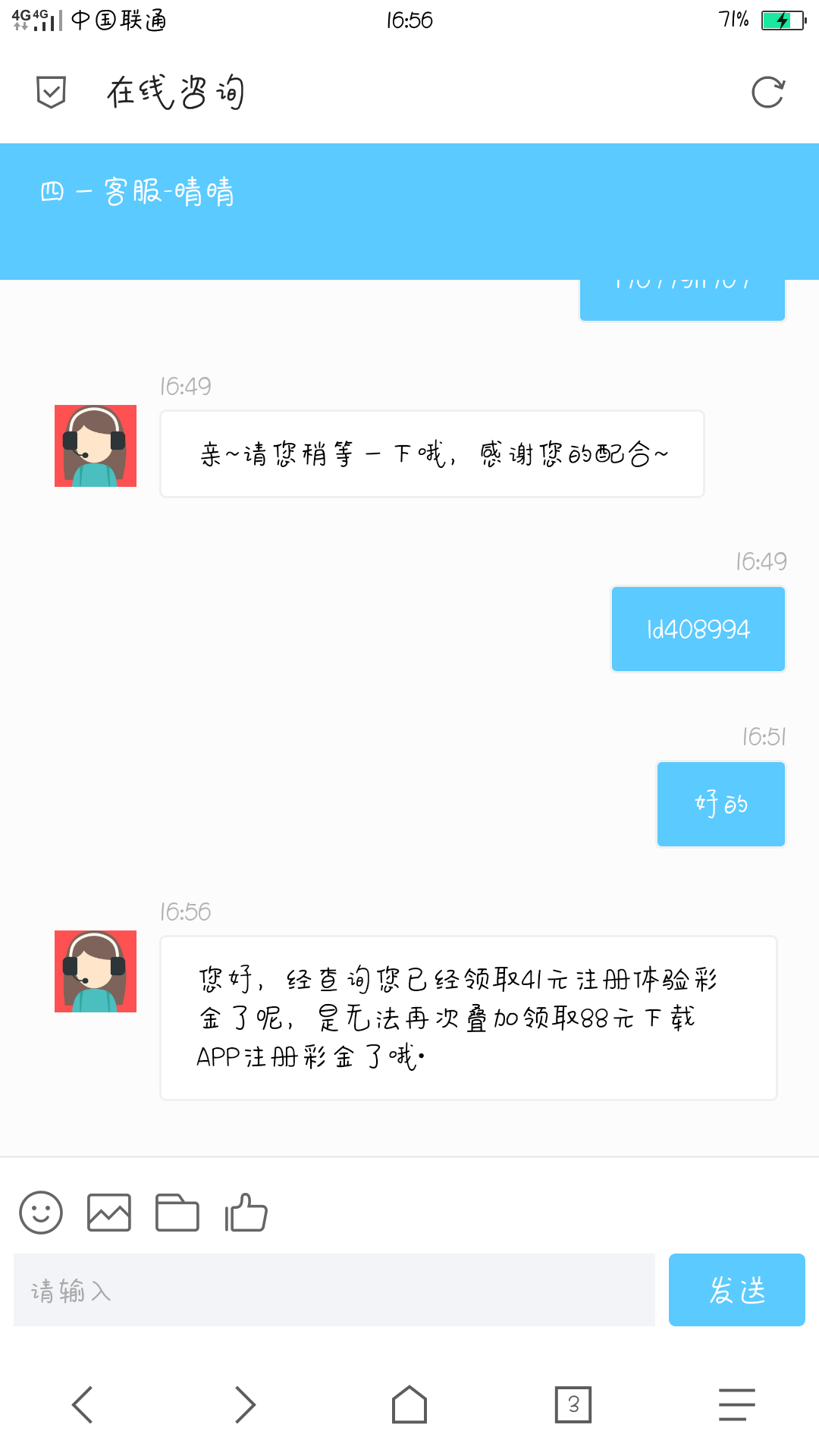Go forward in the browser
This screenshot has height=1456, width=819.
tap(245, 1404)
